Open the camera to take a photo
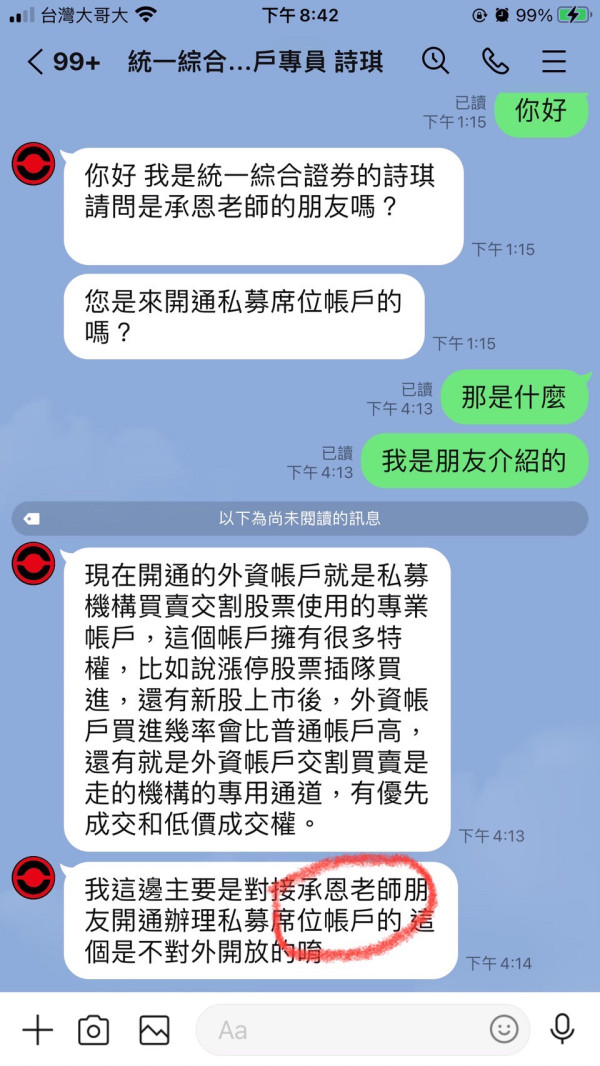Viewport: 600px width, 1066px height. click(94, 1030)
